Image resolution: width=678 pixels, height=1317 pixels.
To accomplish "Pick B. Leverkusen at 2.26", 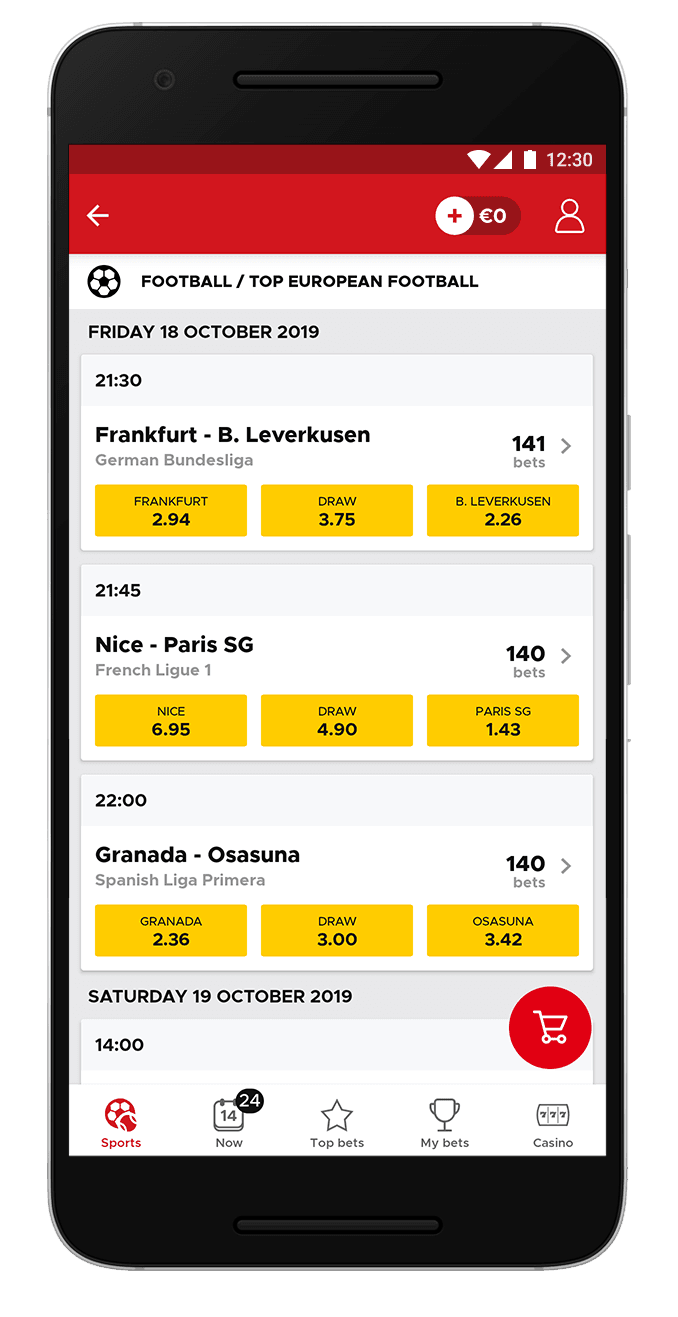I will pos(503,510).
